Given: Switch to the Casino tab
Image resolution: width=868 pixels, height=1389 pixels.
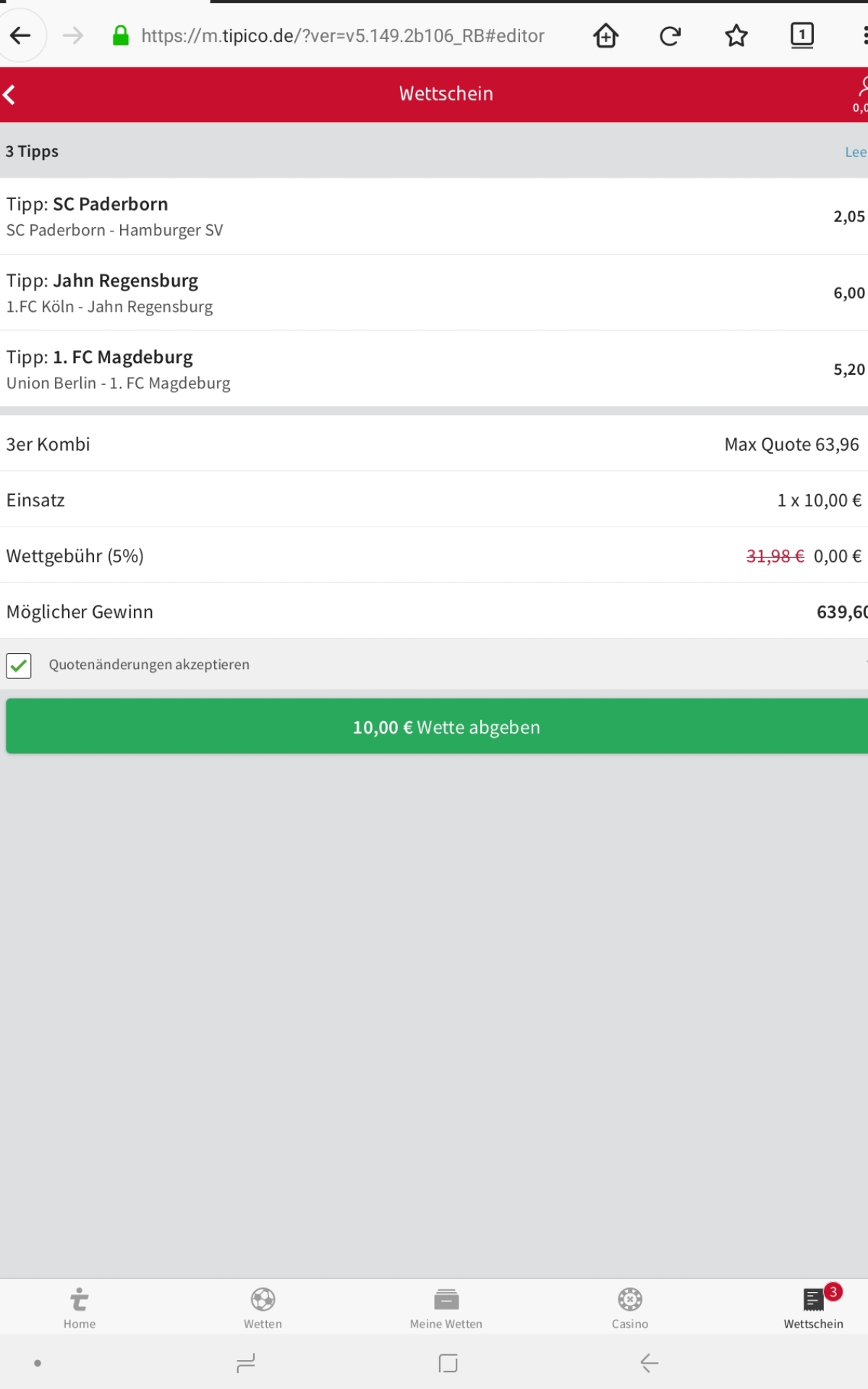Looking at the screenshot, I should (x=630, y=1307).
